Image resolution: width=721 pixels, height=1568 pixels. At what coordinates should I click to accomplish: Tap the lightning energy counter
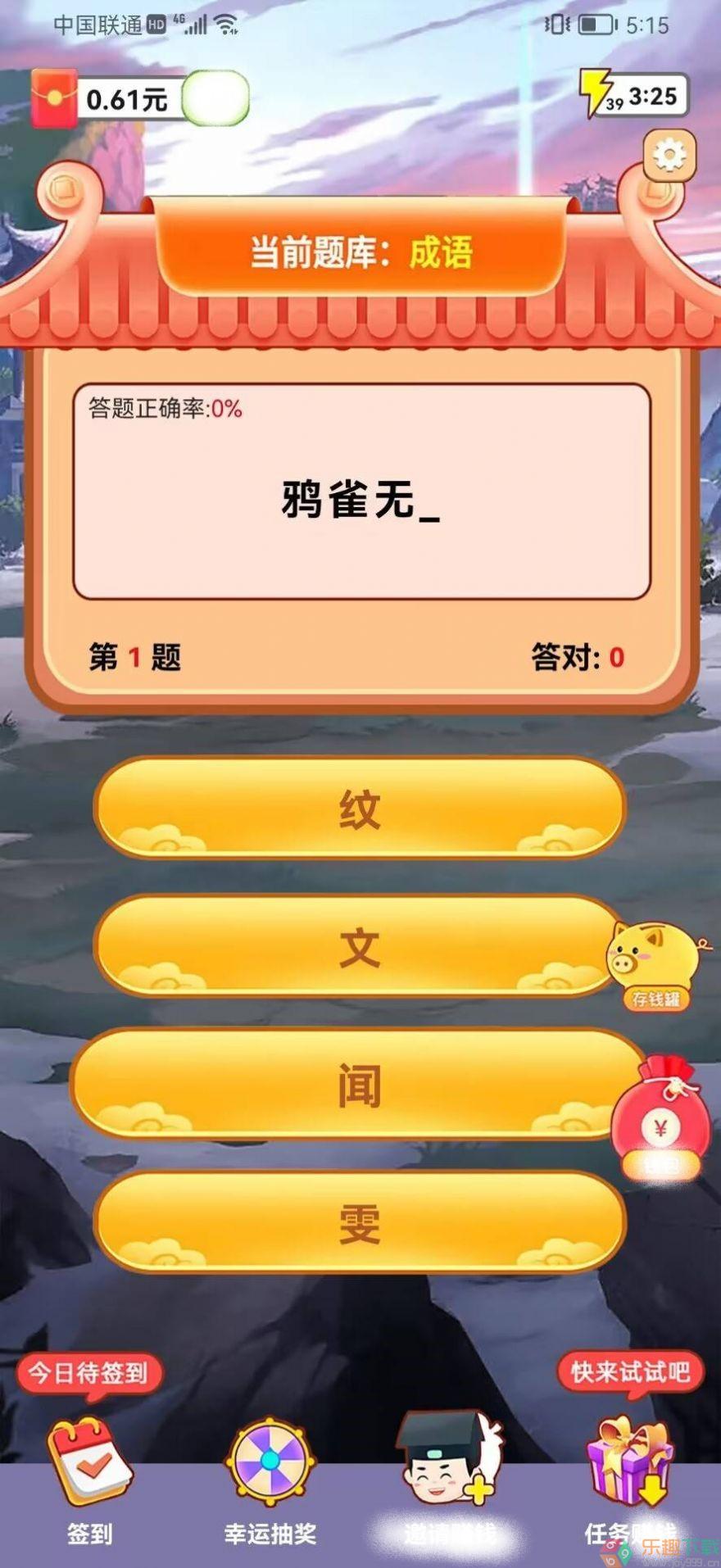pos(633,96)
